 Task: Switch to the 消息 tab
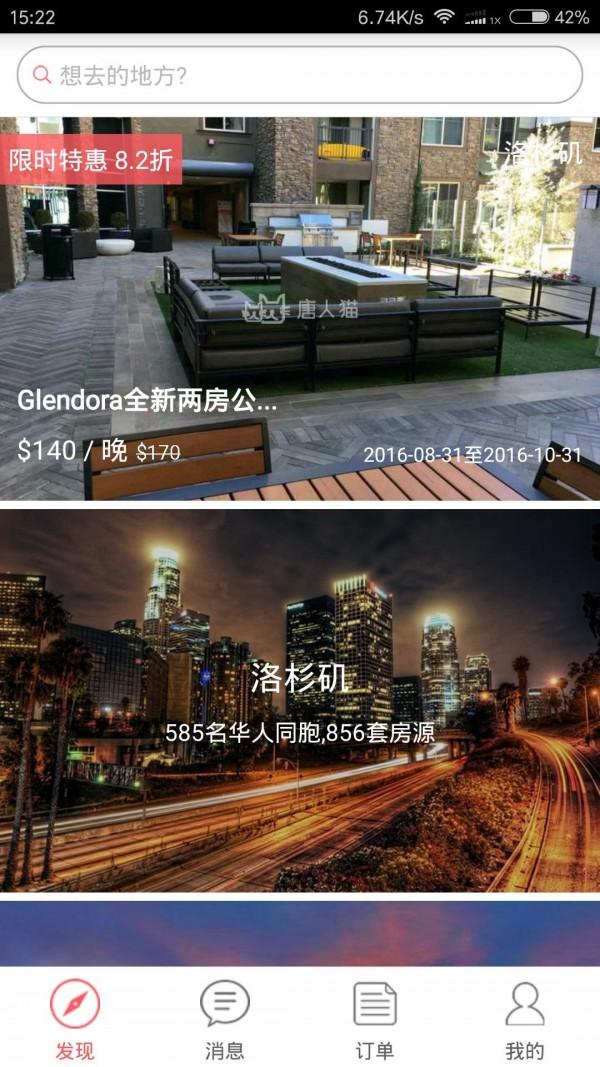(225, 1018)
